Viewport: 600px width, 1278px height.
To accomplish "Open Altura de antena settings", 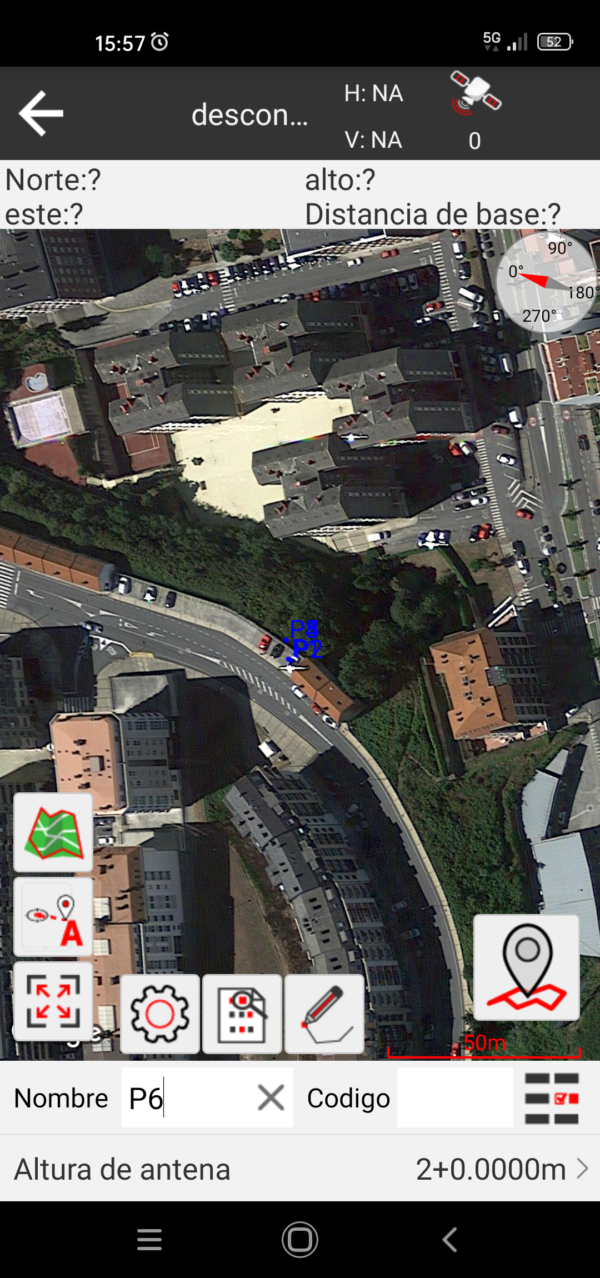I will pos(300,1169).
